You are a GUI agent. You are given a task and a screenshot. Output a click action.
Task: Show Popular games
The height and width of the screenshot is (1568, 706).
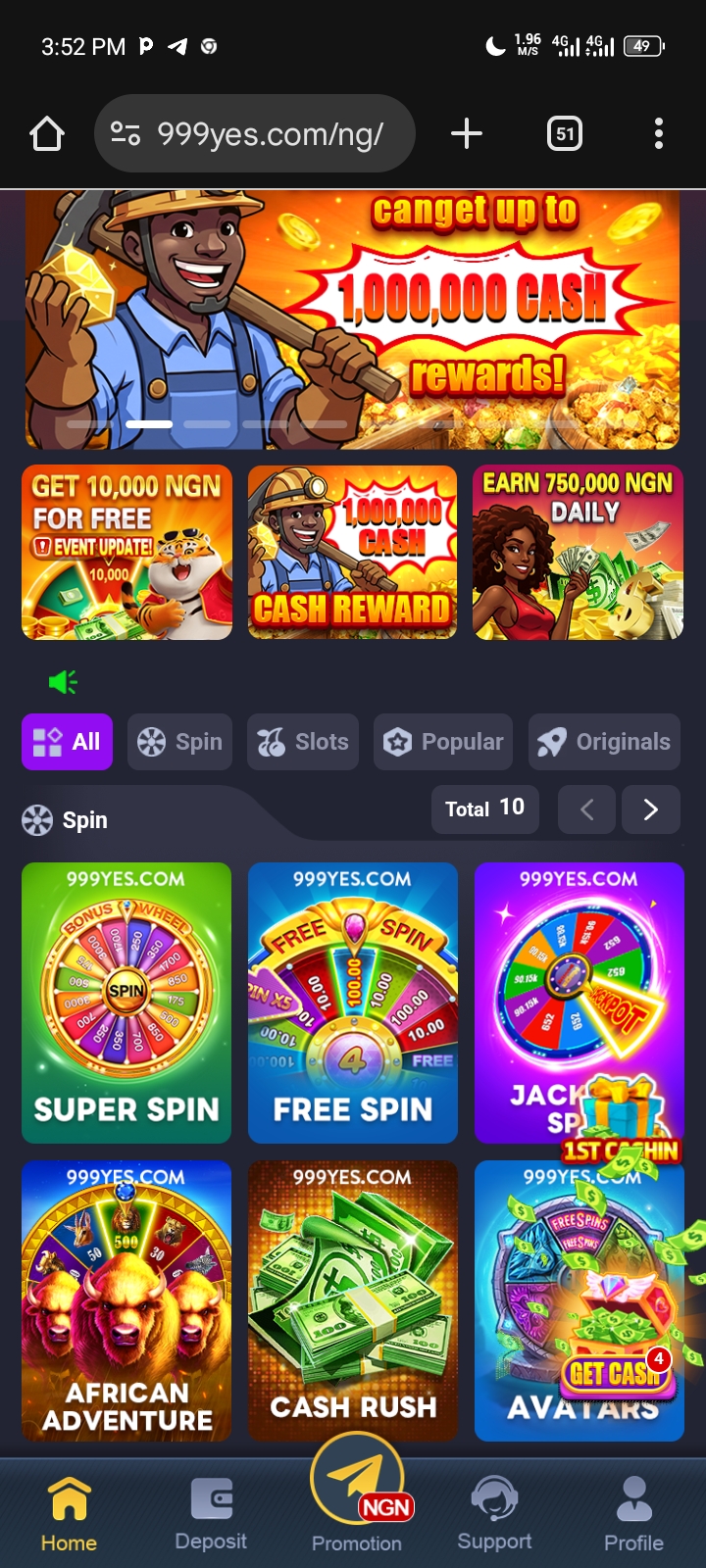443,742
